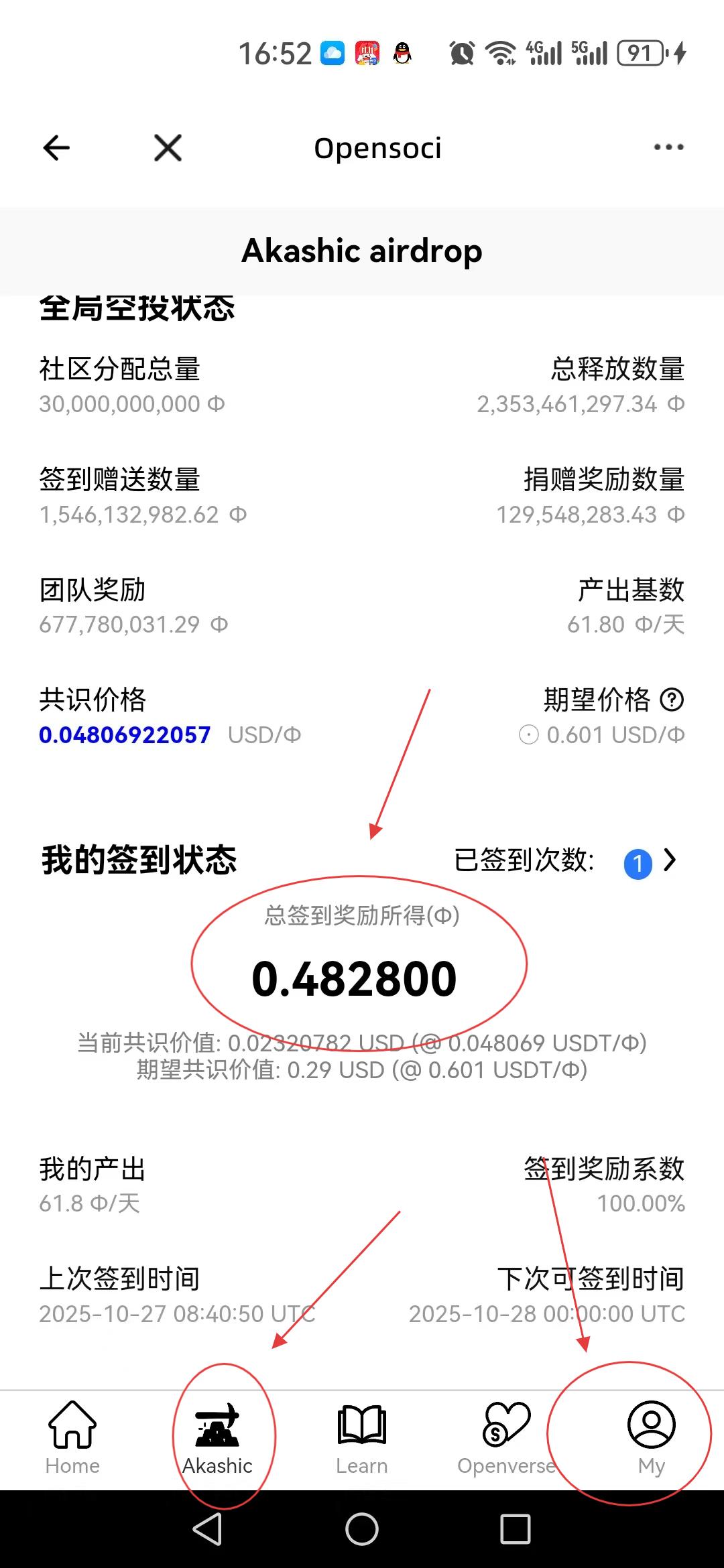The width and height of the screenshot is (724, 1568).
Task: Switch to the My profile tab
Action: 651,1437
